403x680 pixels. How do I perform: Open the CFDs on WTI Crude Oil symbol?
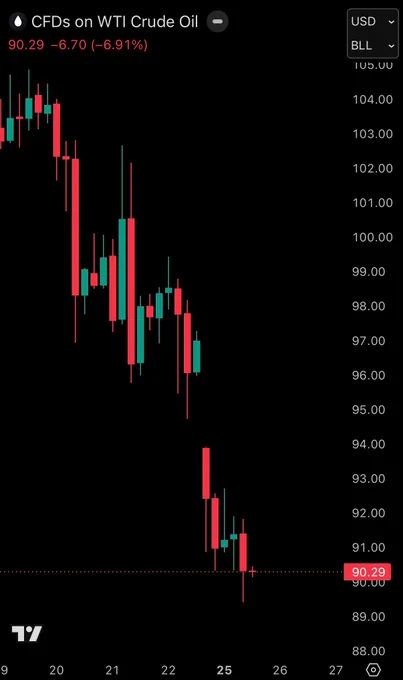point(114,21)
